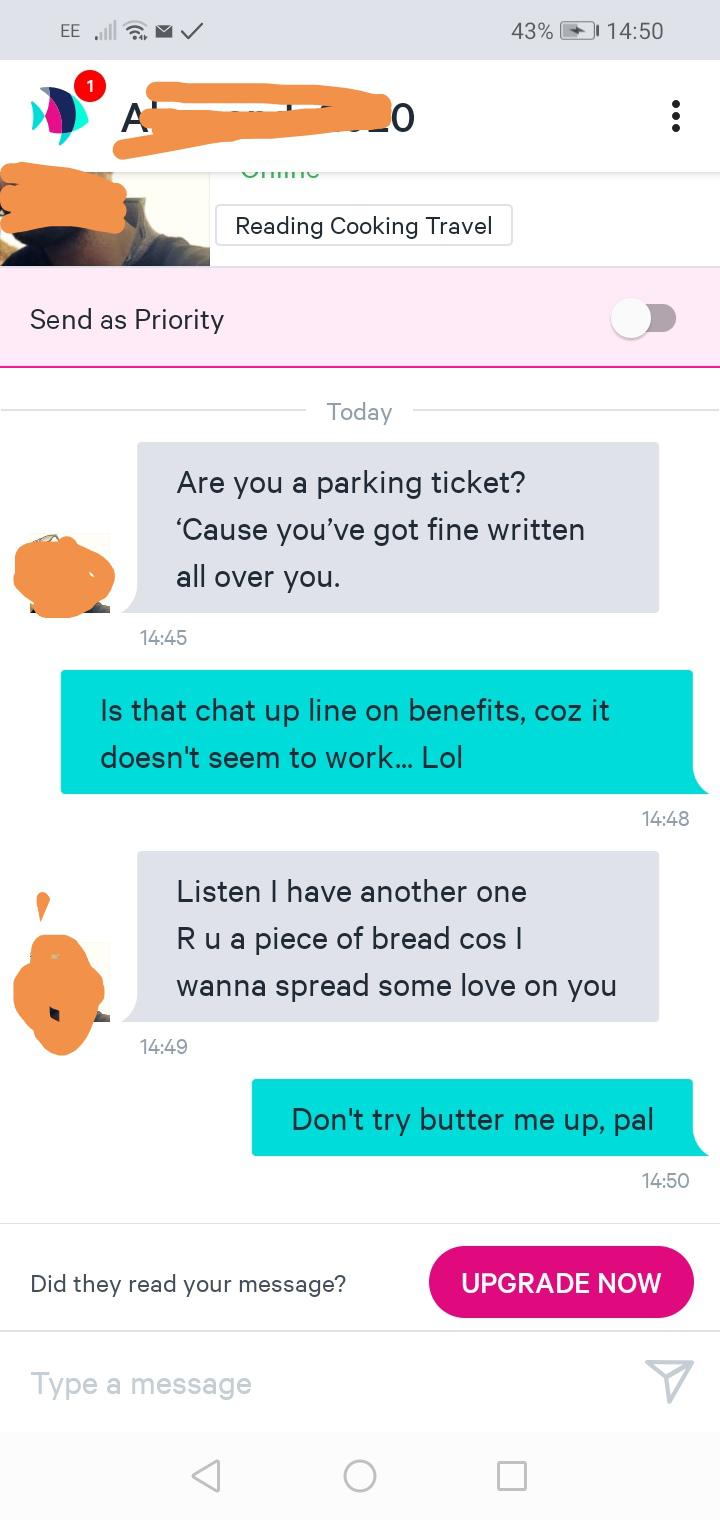Send the message with the paper plane icon
720x1520 pixels.
[x=669, y=1381]
